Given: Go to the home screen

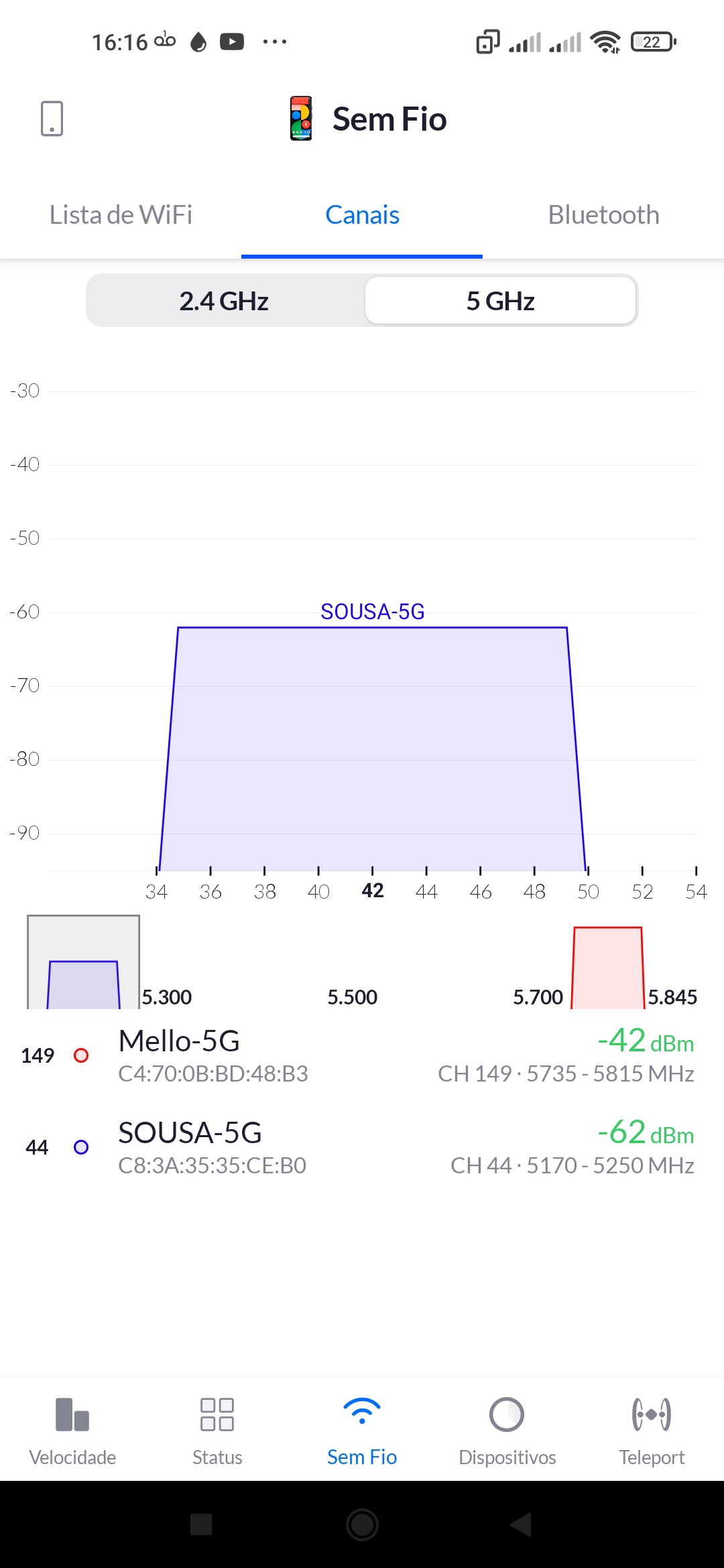Looking at the screenshot, I should (x=362, y=1524).
